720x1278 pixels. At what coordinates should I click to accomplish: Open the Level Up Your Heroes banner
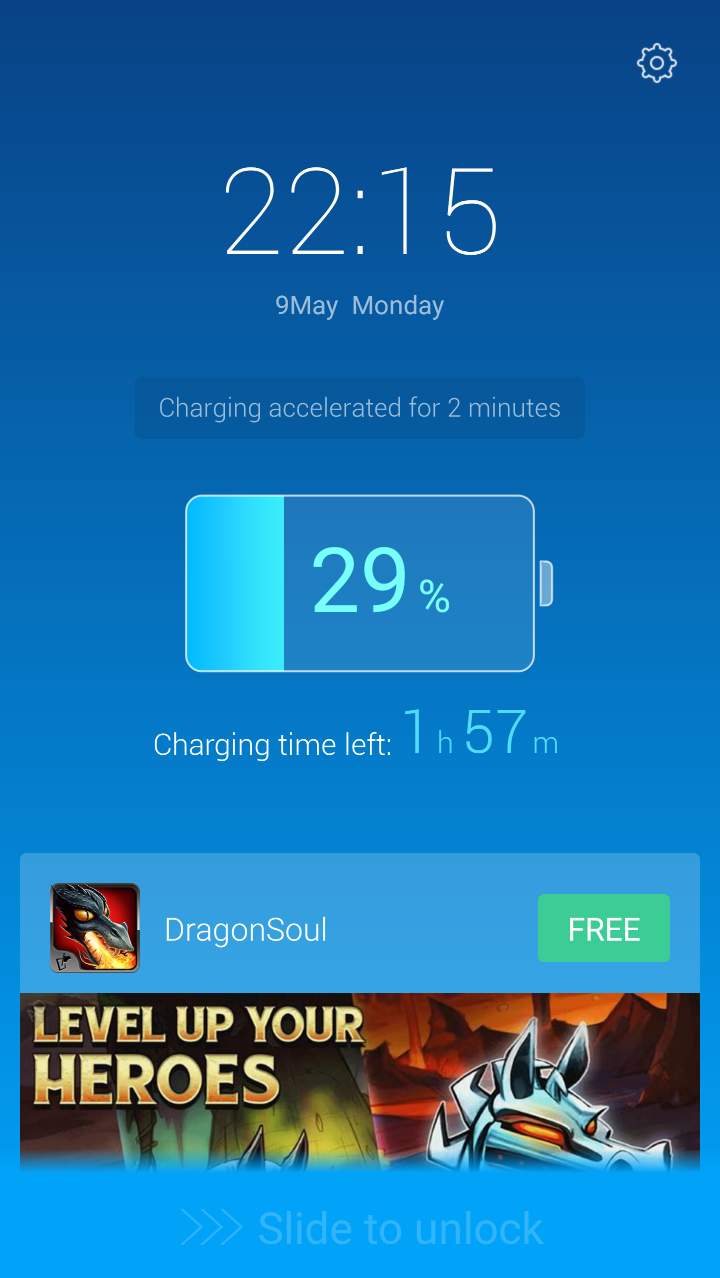360,1080
